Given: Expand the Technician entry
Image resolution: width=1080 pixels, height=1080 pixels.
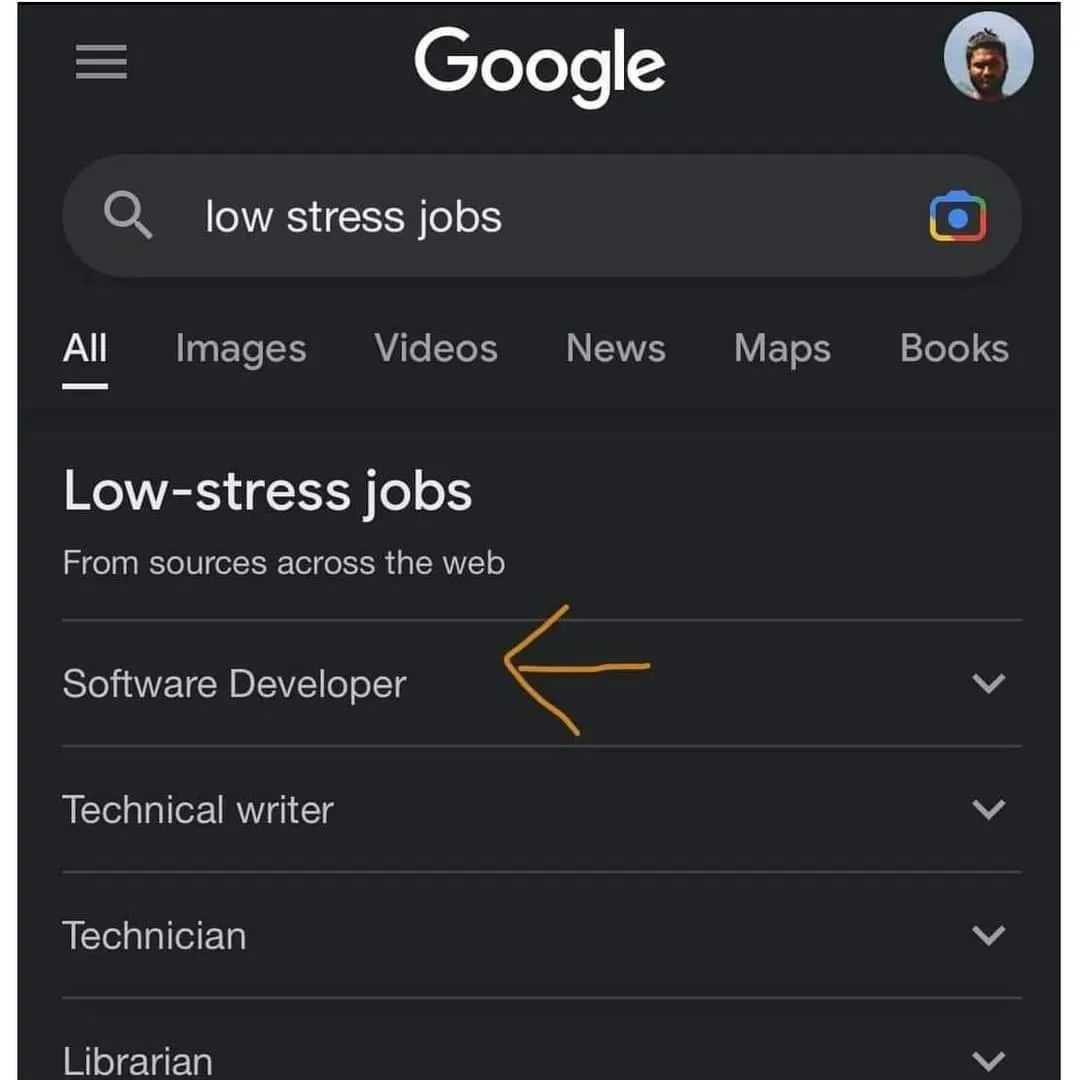Looking at the screenshot, I should click(x=988, y=935).
